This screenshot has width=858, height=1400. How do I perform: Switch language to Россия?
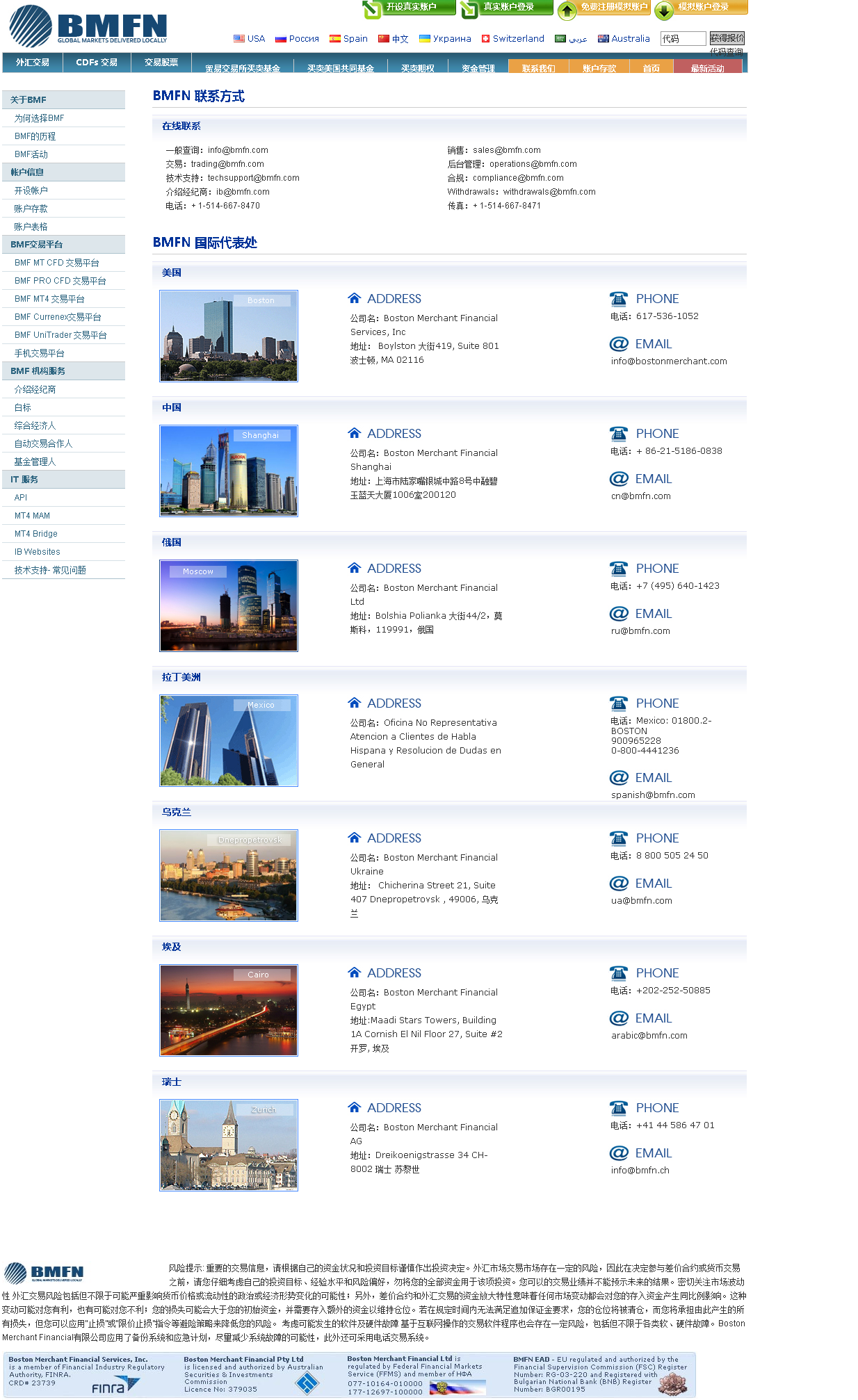pyautogui.click(x=297, y=39)
